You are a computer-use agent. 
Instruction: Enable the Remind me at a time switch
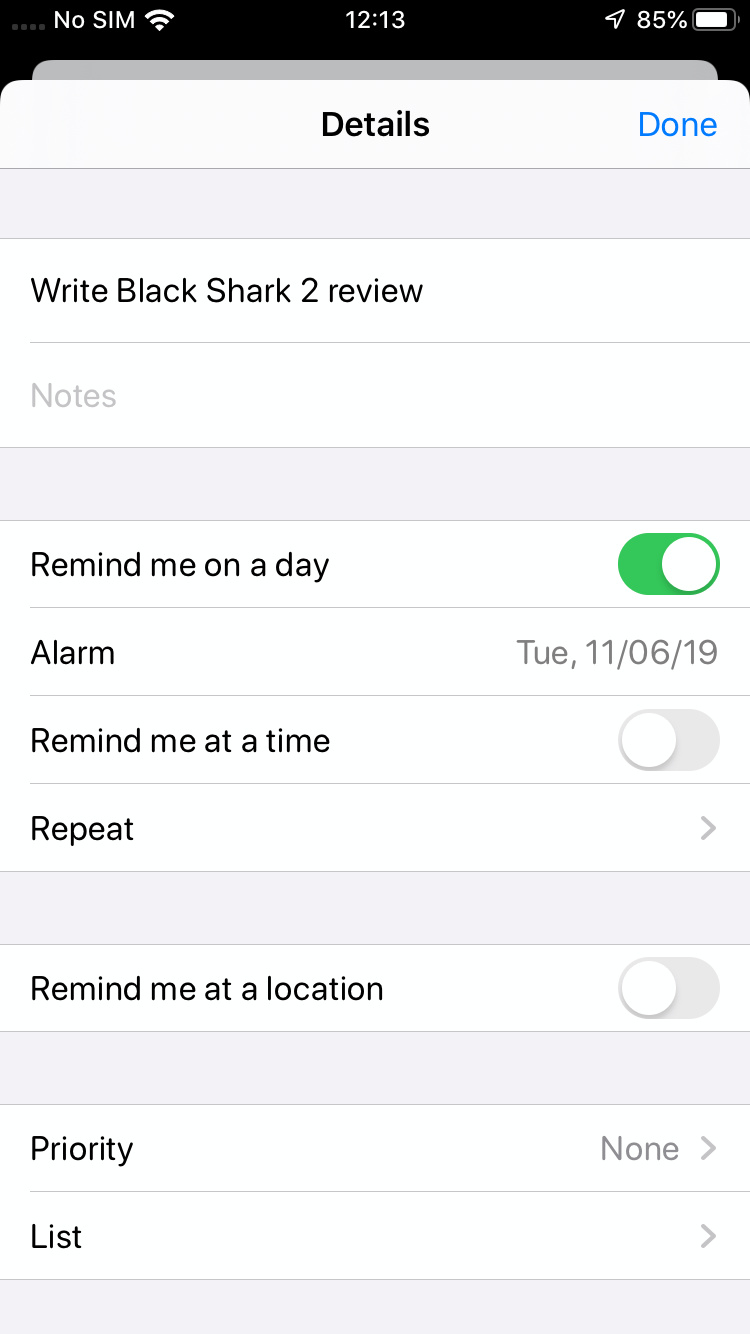(x=668, y=740)
